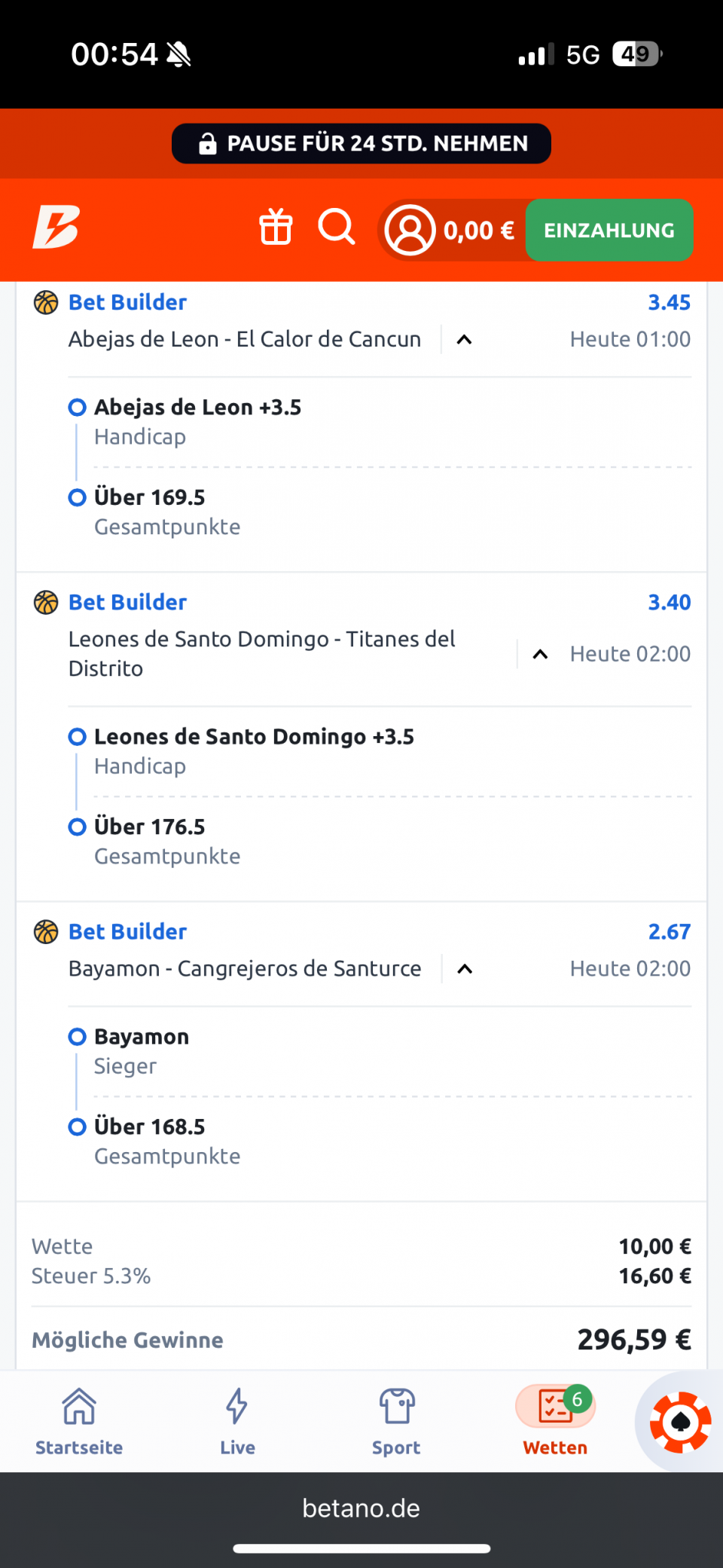Open the search magnifier

click(336, 227)
